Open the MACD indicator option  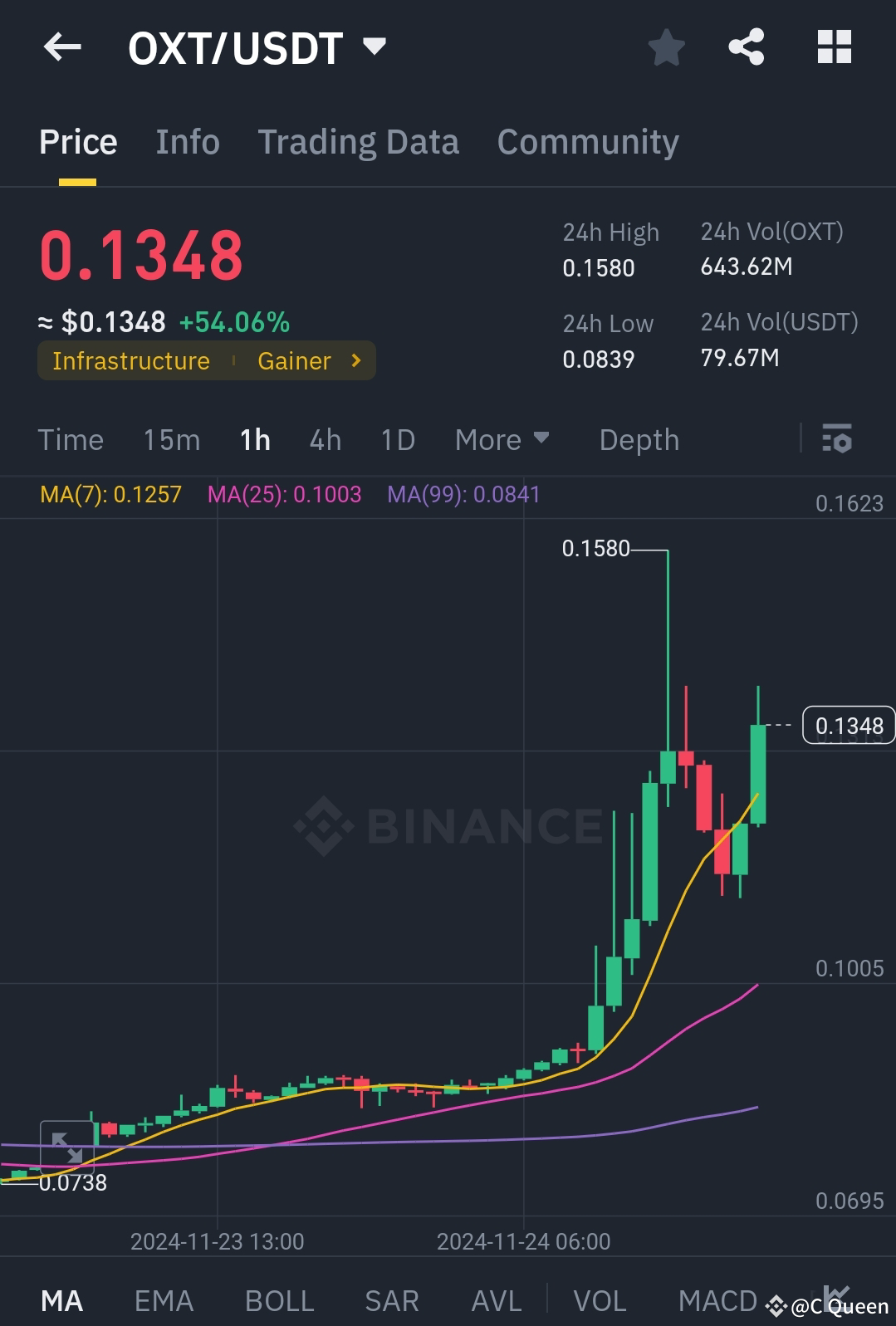(x=717, y=1300)
